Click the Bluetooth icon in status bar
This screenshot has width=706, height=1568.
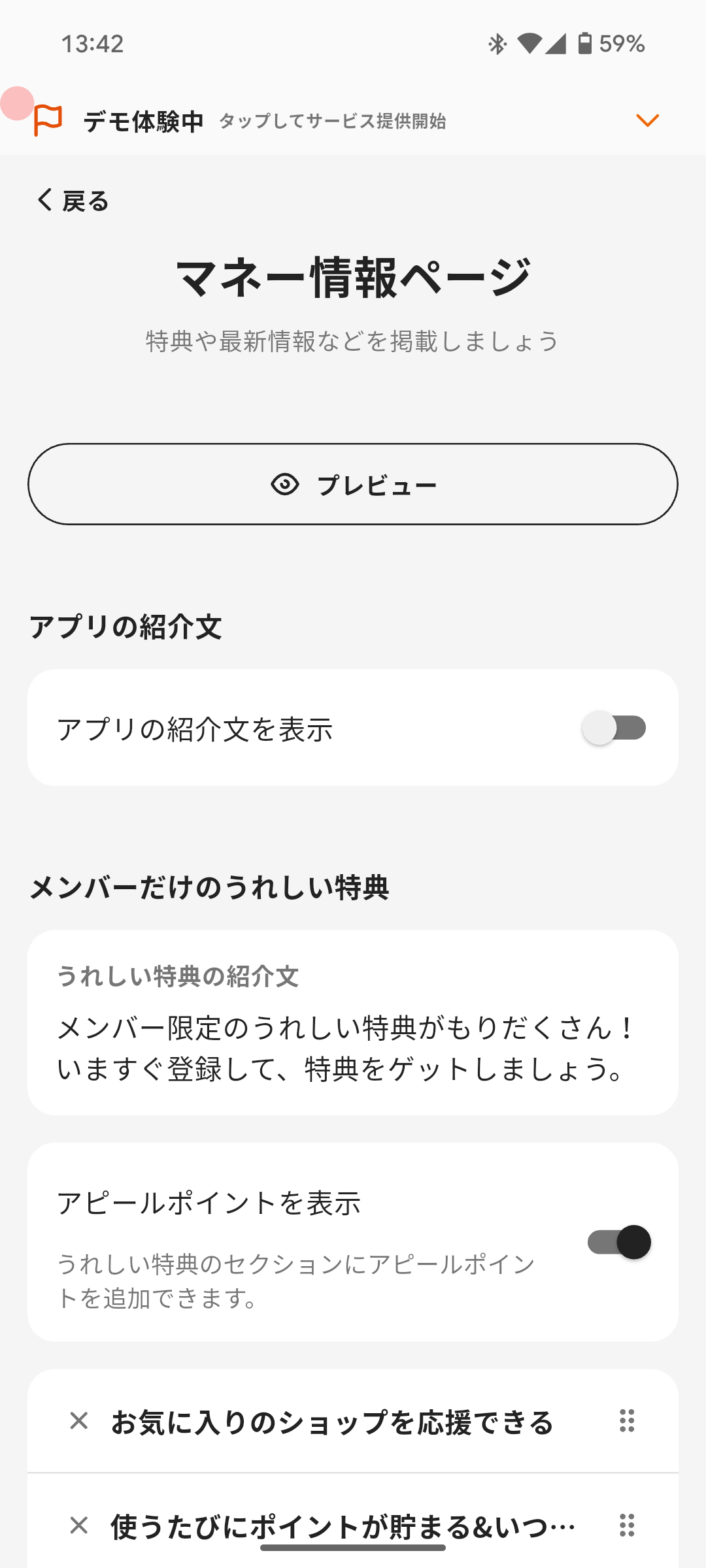(x=497, y=43)
